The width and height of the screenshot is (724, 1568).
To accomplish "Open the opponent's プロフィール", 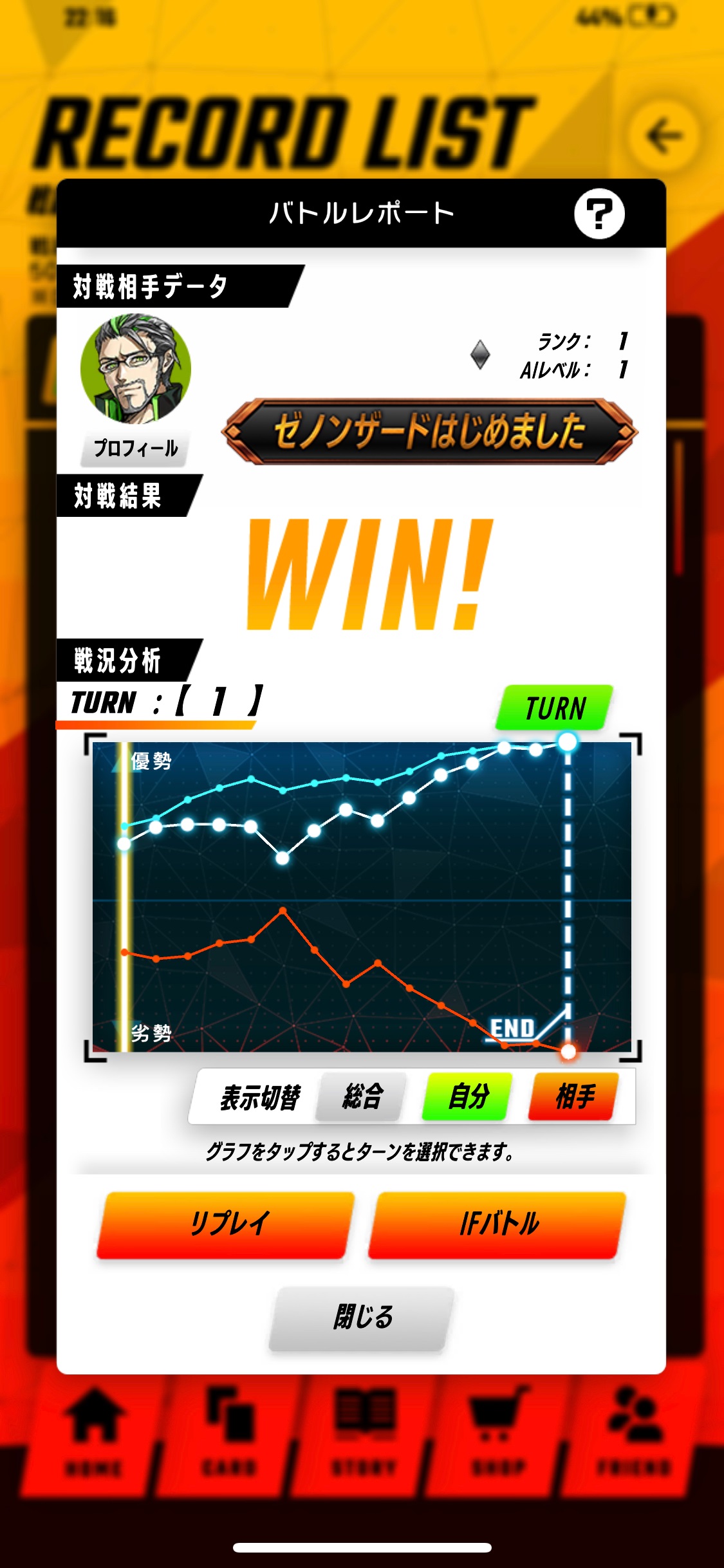I will tap(135, 448).
